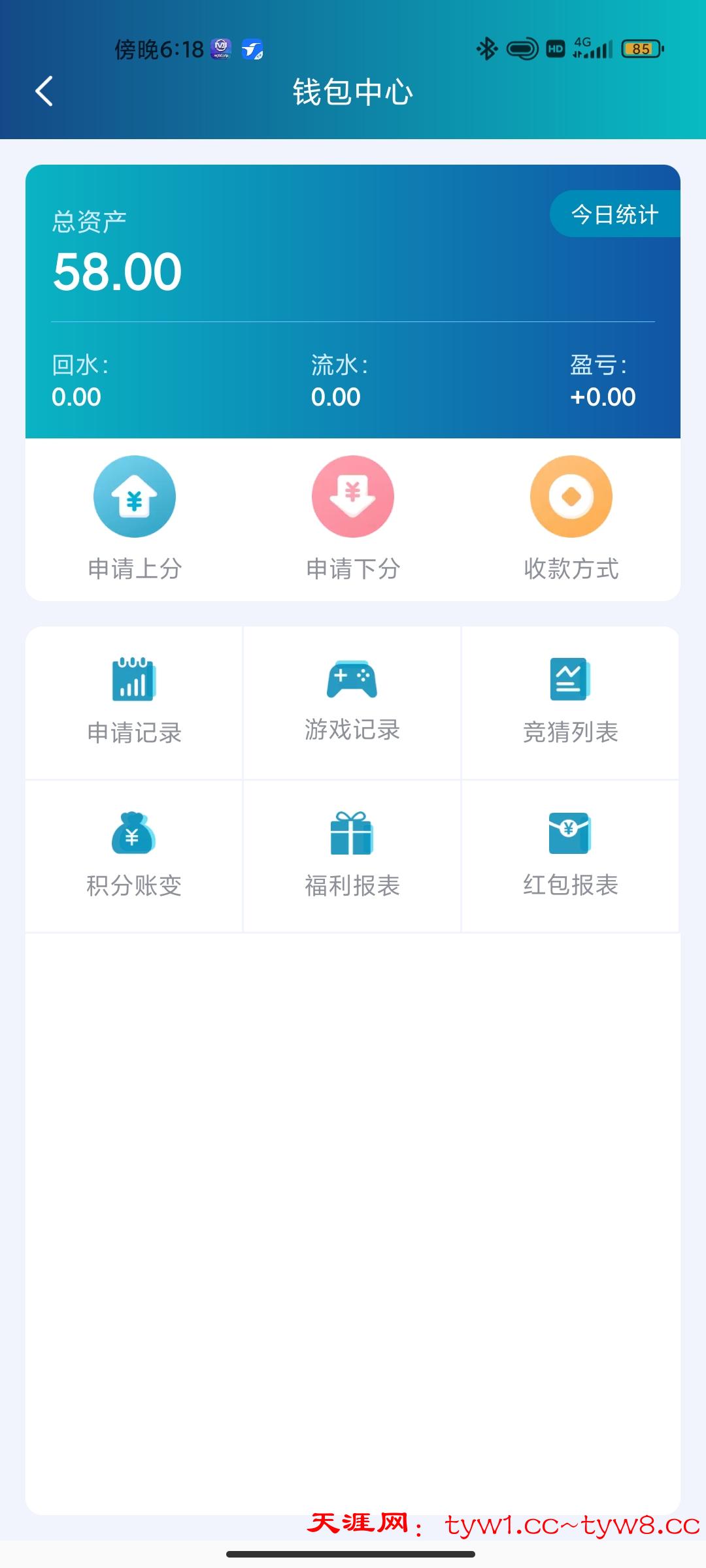
Task: Tap the blue upward arrow deposit icon
Action: click(x=134, y=497)
